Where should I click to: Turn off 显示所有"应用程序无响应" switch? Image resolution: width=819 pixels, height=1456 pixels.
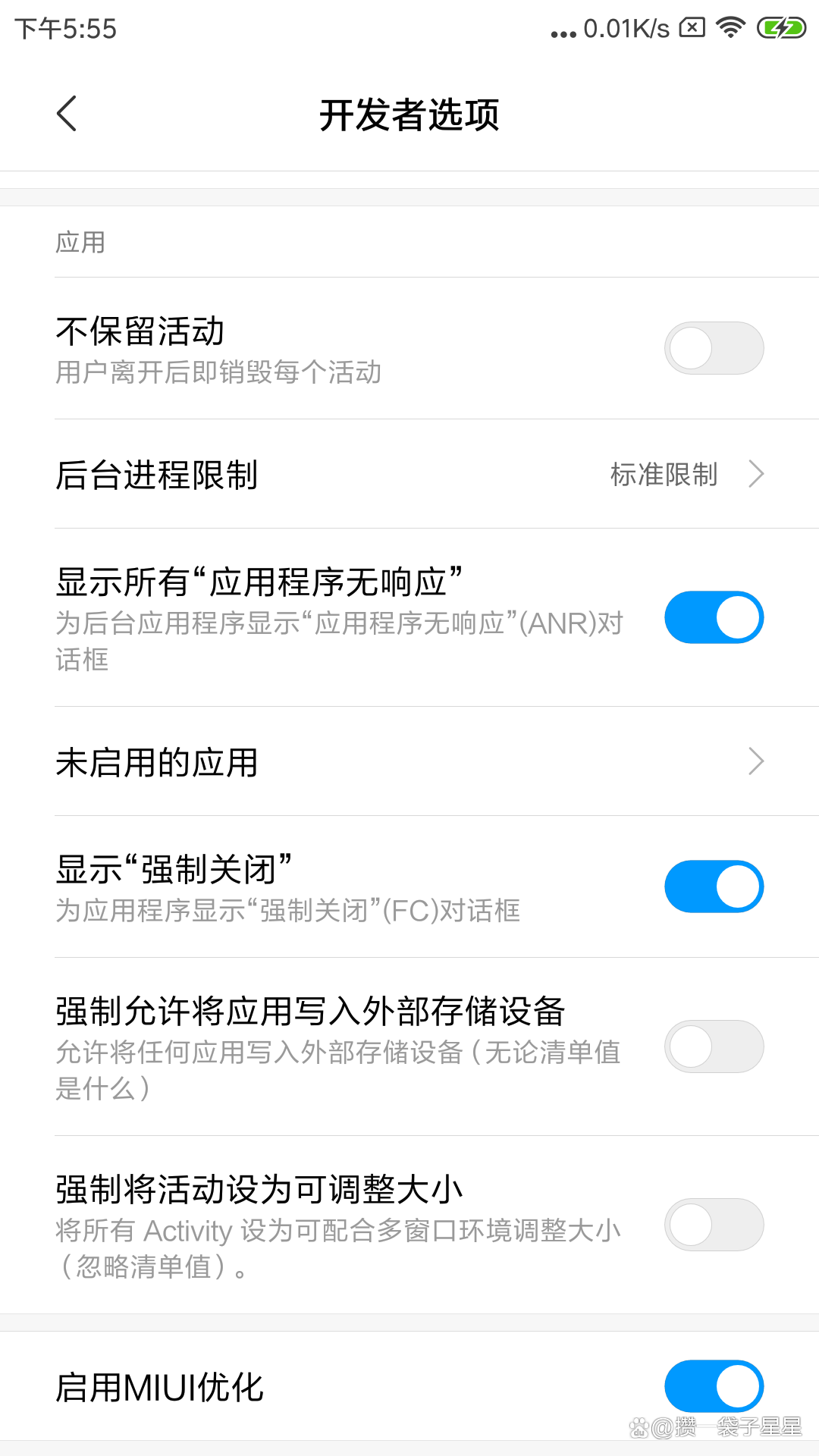pos(714,617)
